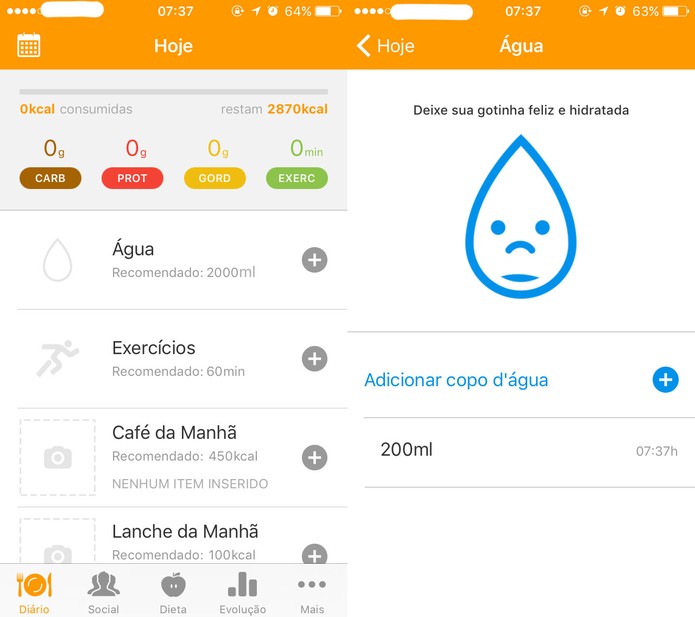Go to the Evolução tab
695x617 pixels.
point(242,592)
